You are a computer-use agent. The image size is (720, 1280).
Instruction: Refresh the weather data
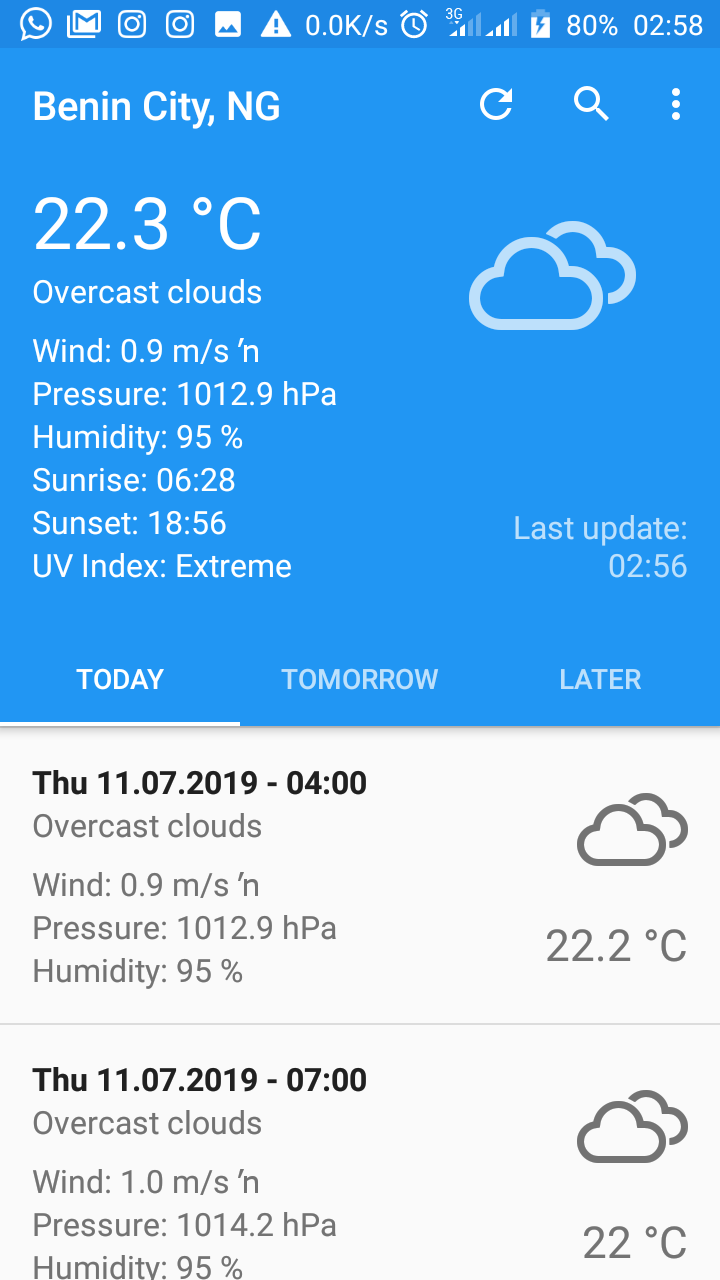496,104
